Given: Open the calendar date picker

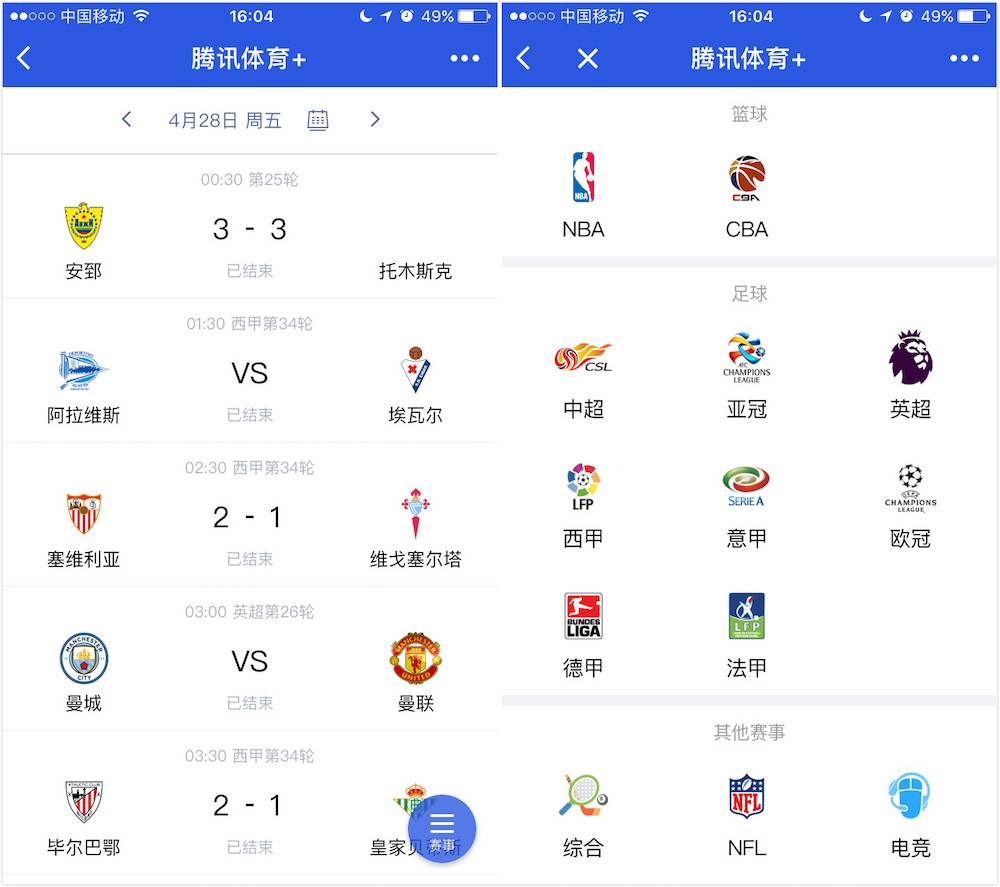Looking at the screenshot, I should [317, 120].
